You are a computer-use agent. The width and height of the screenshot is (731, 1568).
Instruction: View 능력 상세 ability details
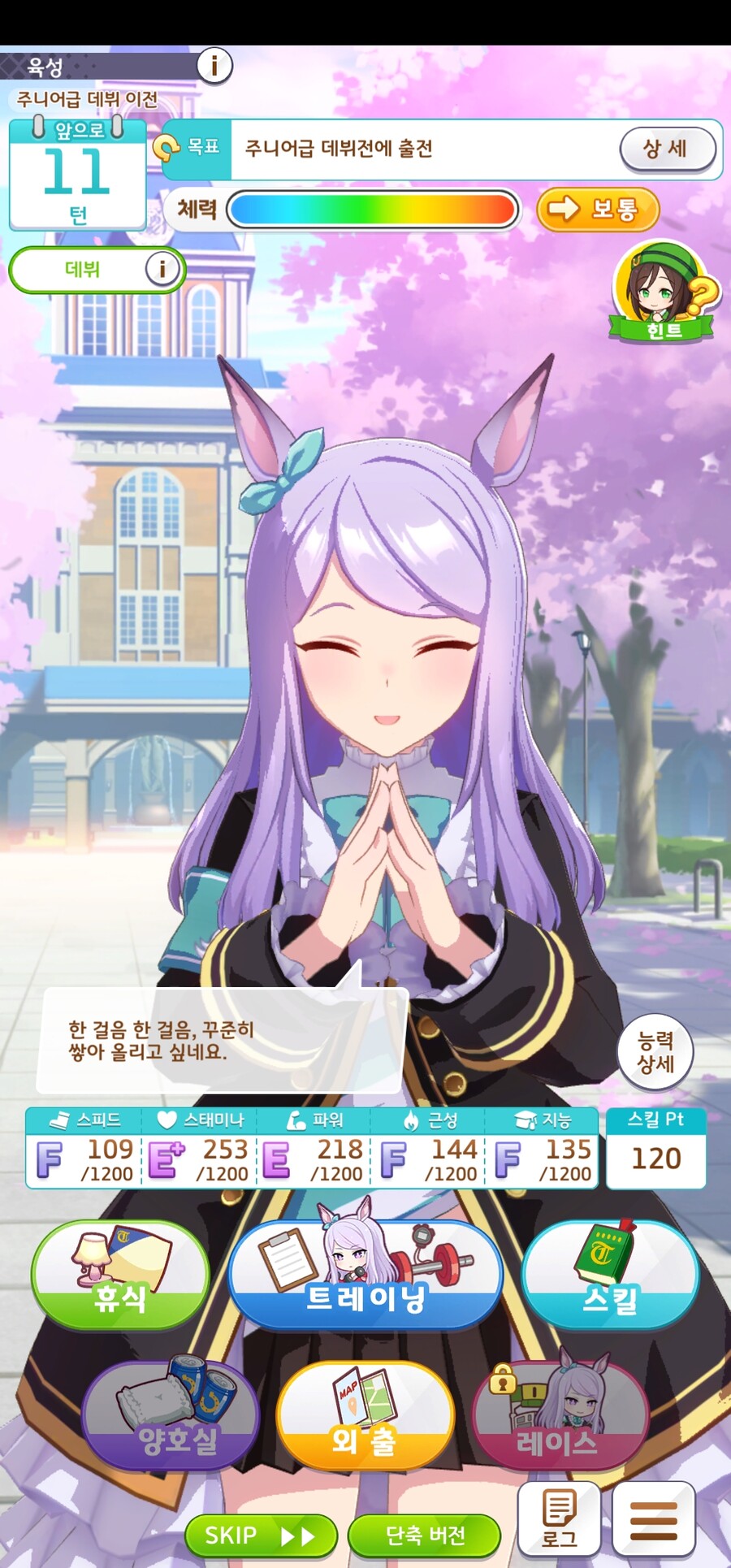(x=655, y=1052)
